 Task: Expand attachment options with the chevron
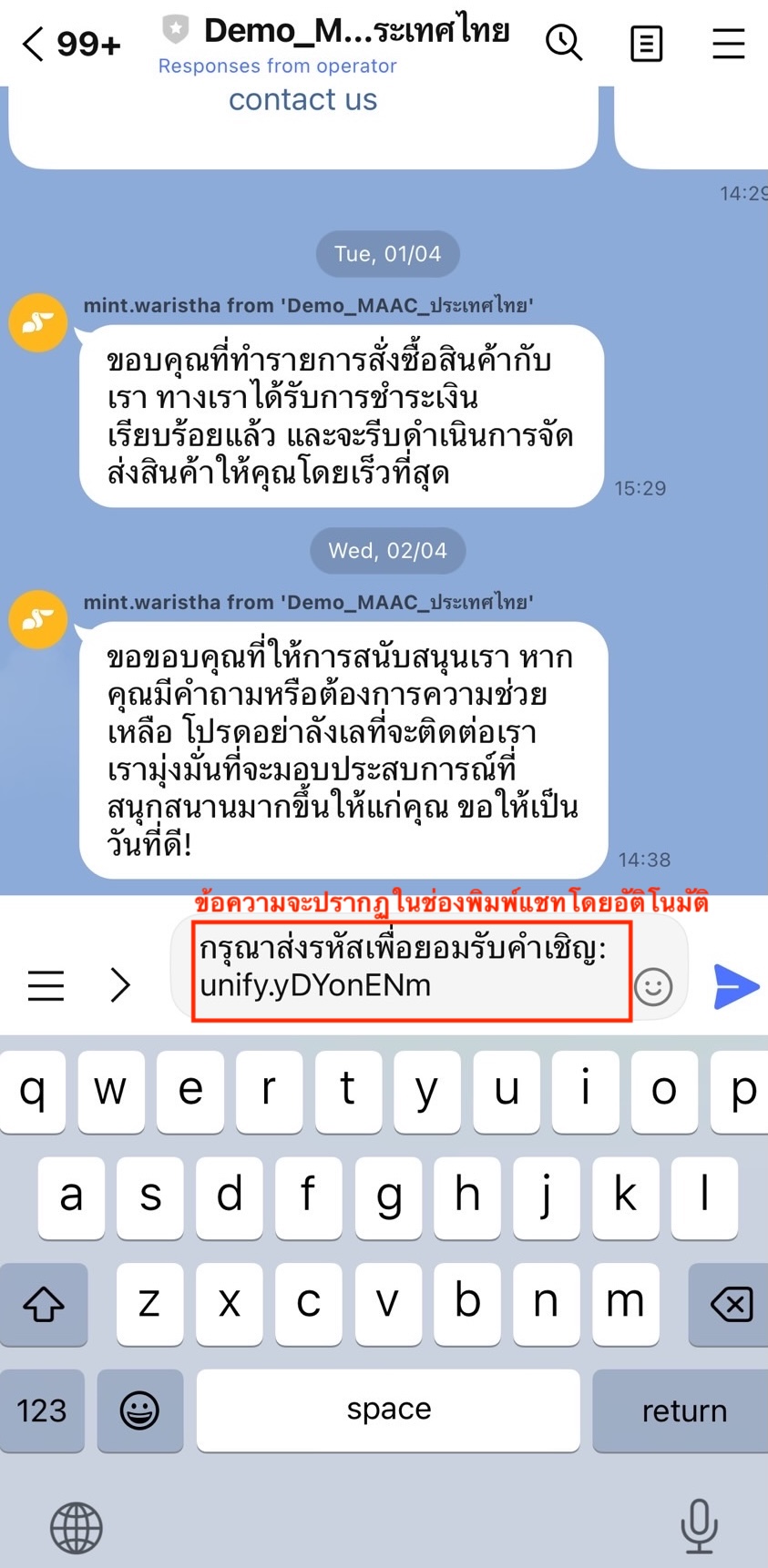click(x=120, y=985)
